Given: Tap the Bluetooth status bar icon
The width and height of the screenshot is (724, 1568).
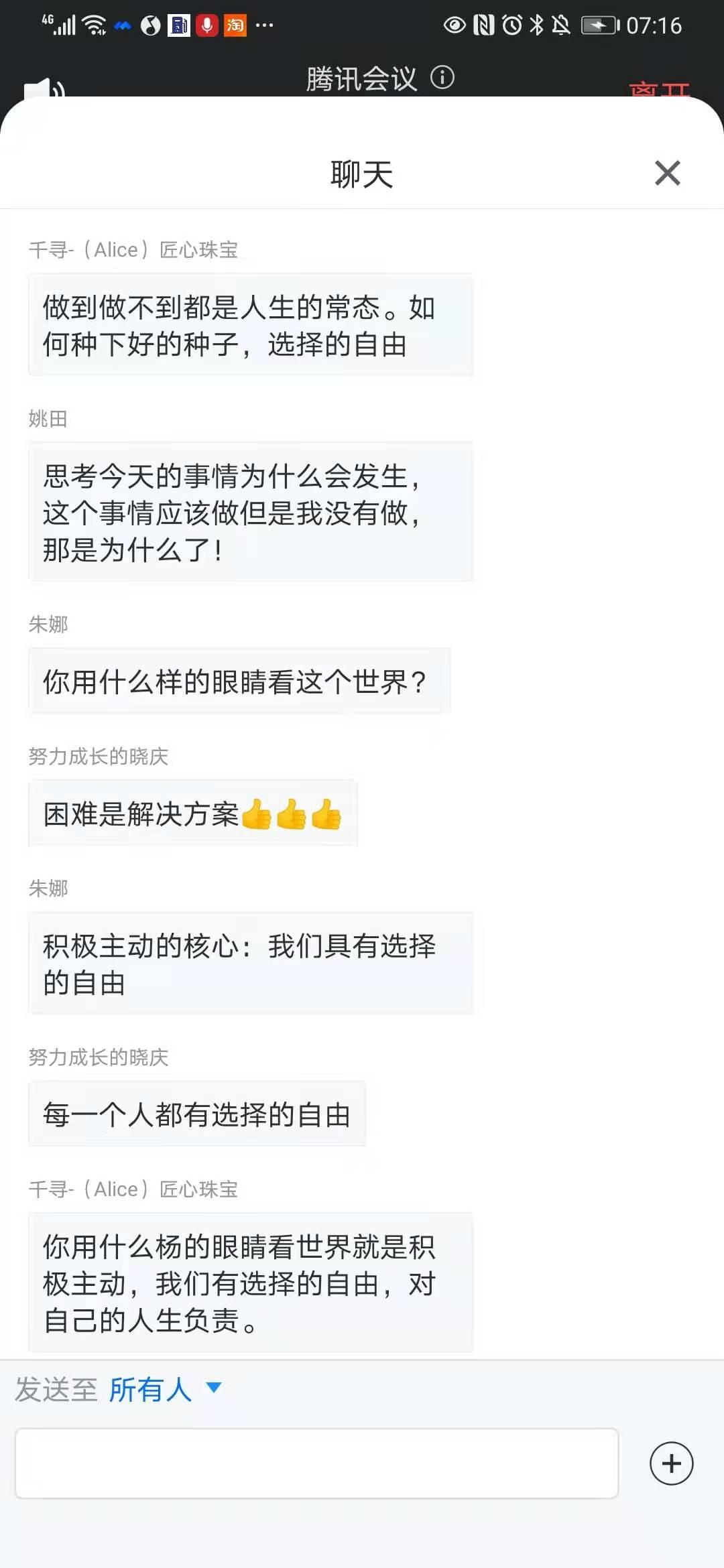Looking at the screenshot, I should click(536, 25).
